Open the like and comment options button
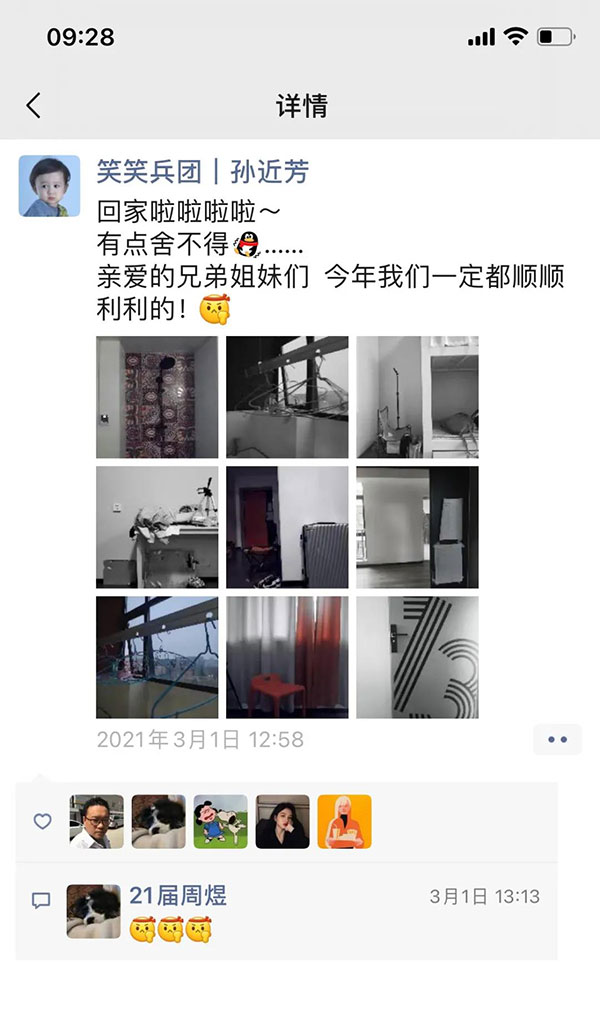Viewport: 600px width, 1017px height. [x=557, y=740]
